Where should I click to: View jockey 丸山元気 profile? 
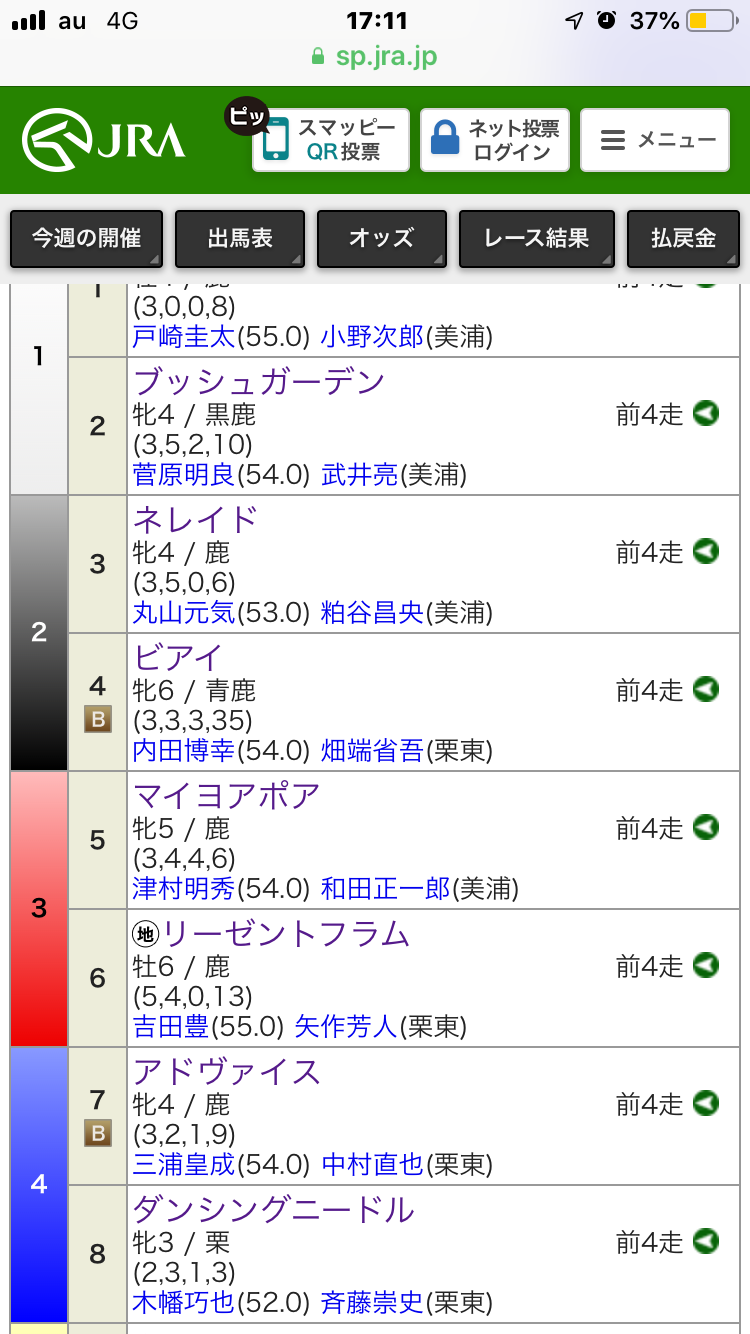(183, 612)
